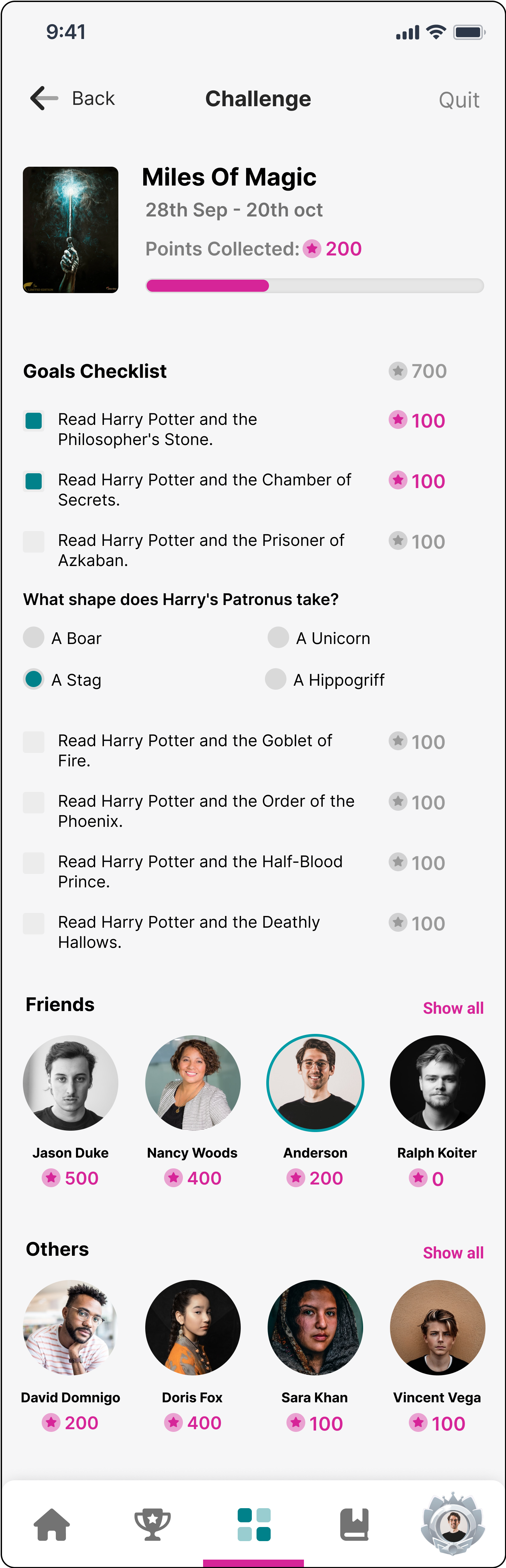Open the trophy tab
This screenshot has height=1568, width=506.
(152, 1524)
